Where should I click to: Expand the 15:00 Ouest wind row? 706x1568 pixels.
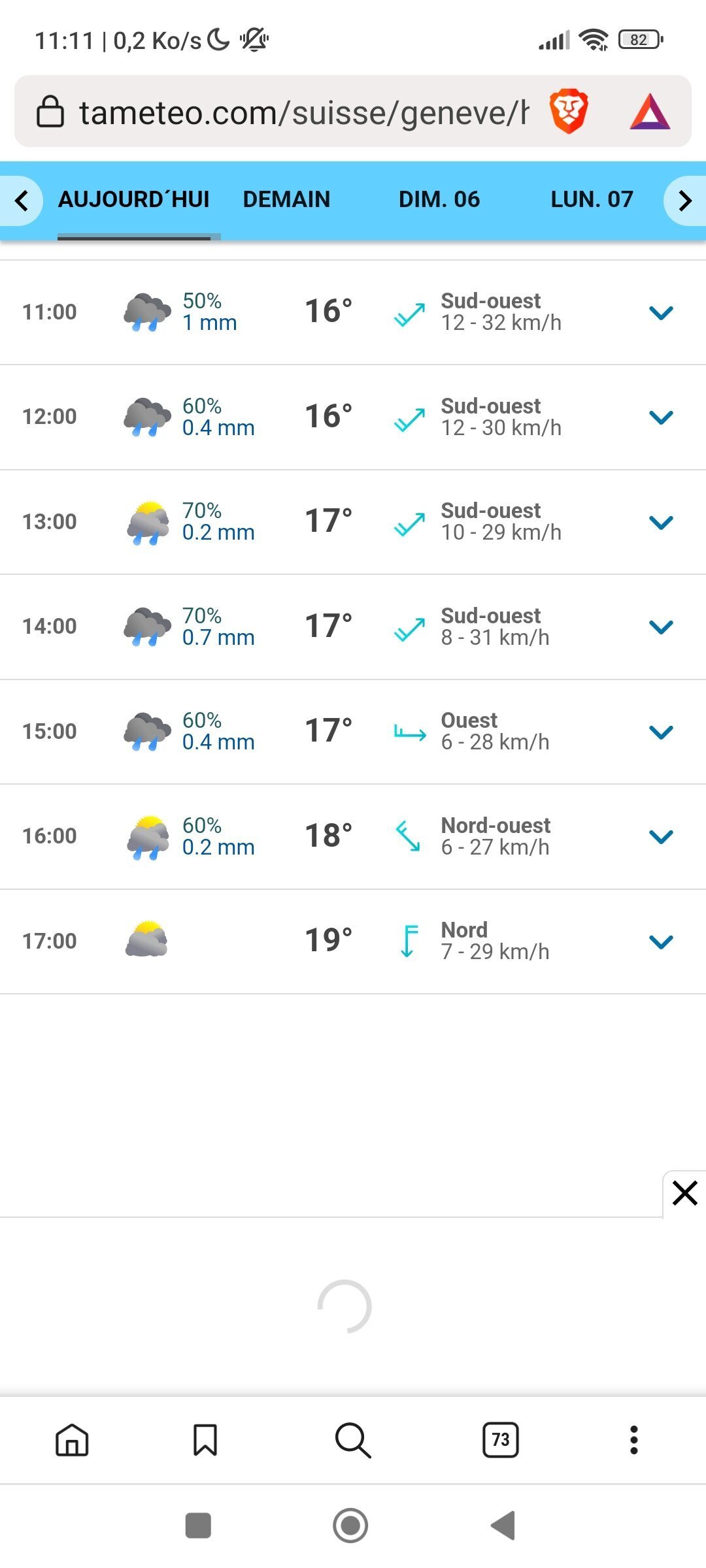pyautogui.click(x=661, y=732)
